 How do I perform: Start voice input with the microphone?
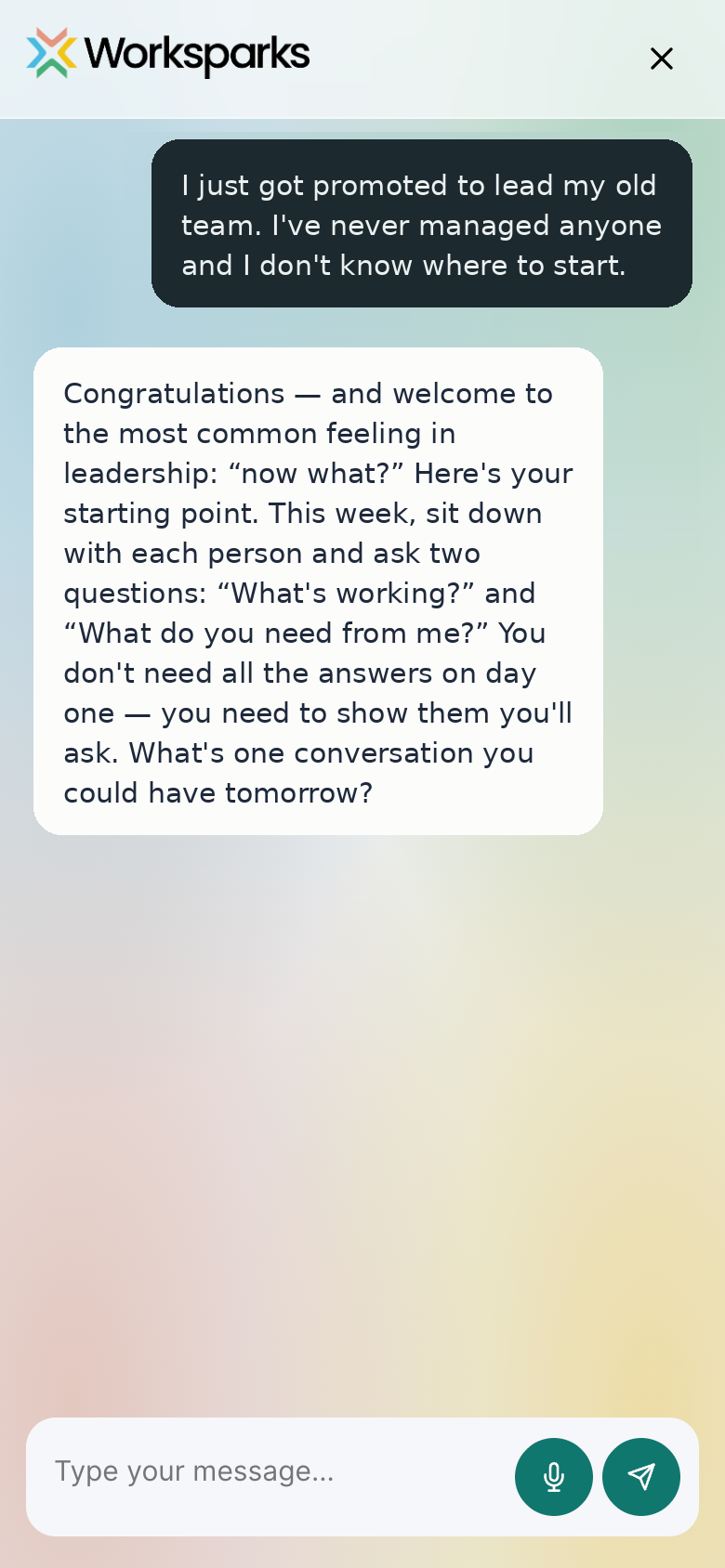(x=554, y=1477)
